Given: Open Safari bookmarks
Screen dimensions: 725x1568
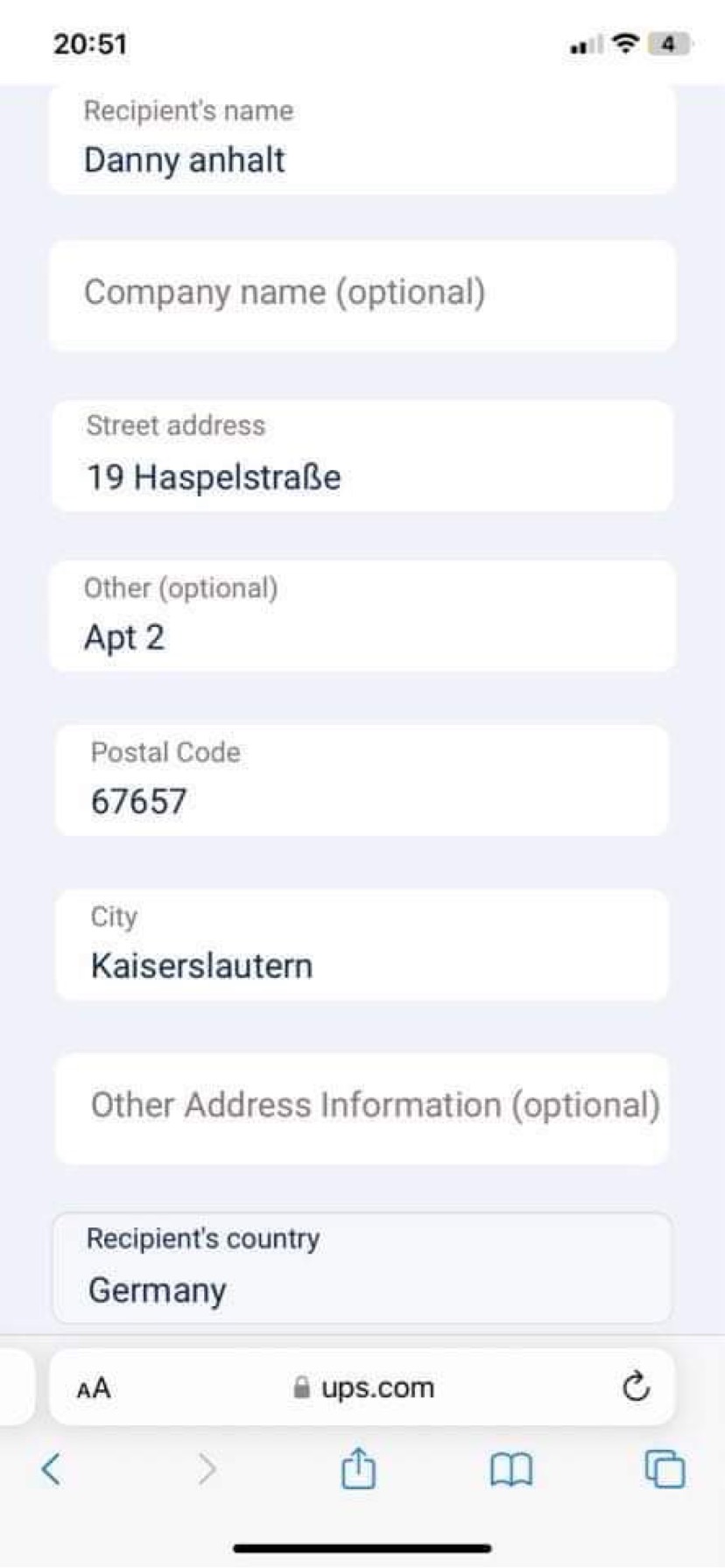Looking at the screenshot, I should (511, 1470).
